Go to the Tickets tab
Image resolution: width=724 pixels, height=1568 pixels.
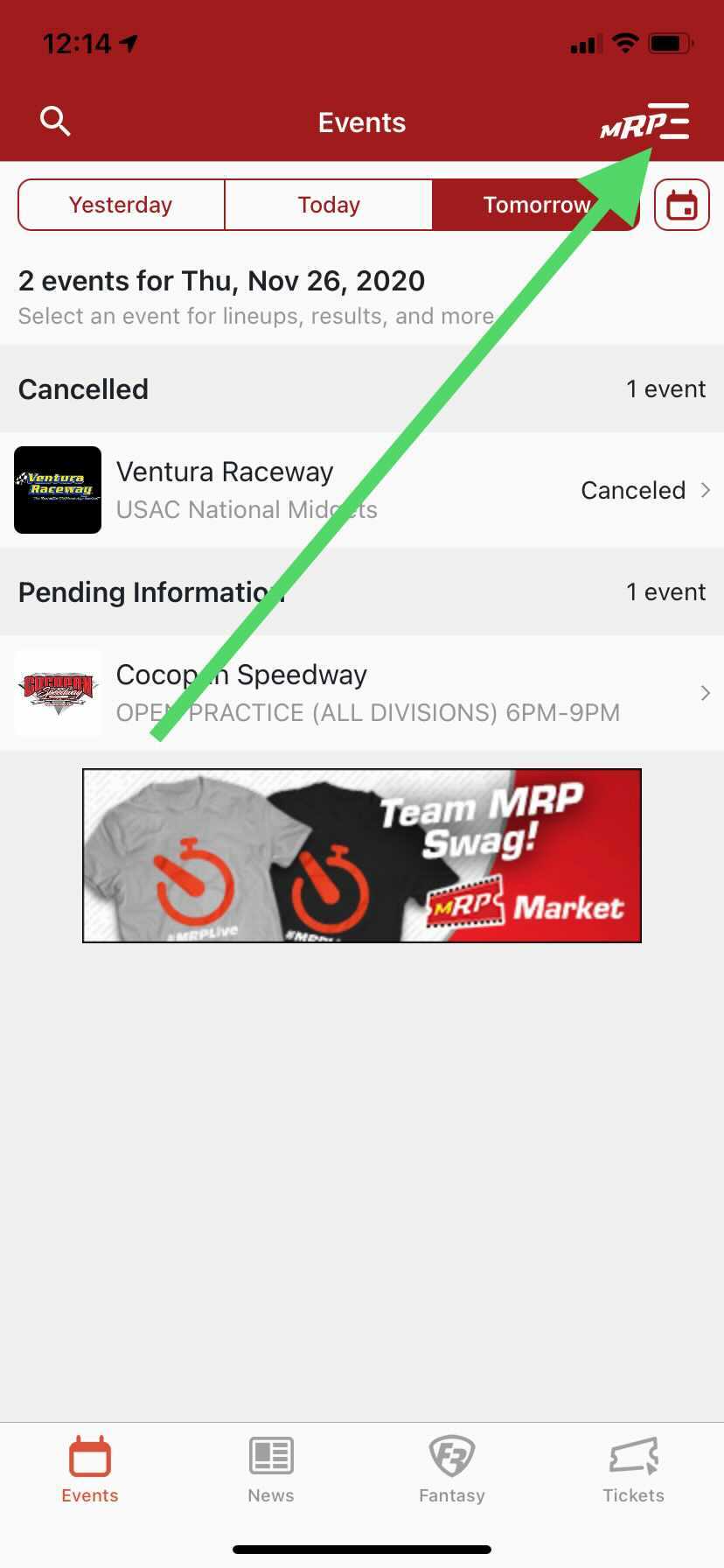[633, 1470]
